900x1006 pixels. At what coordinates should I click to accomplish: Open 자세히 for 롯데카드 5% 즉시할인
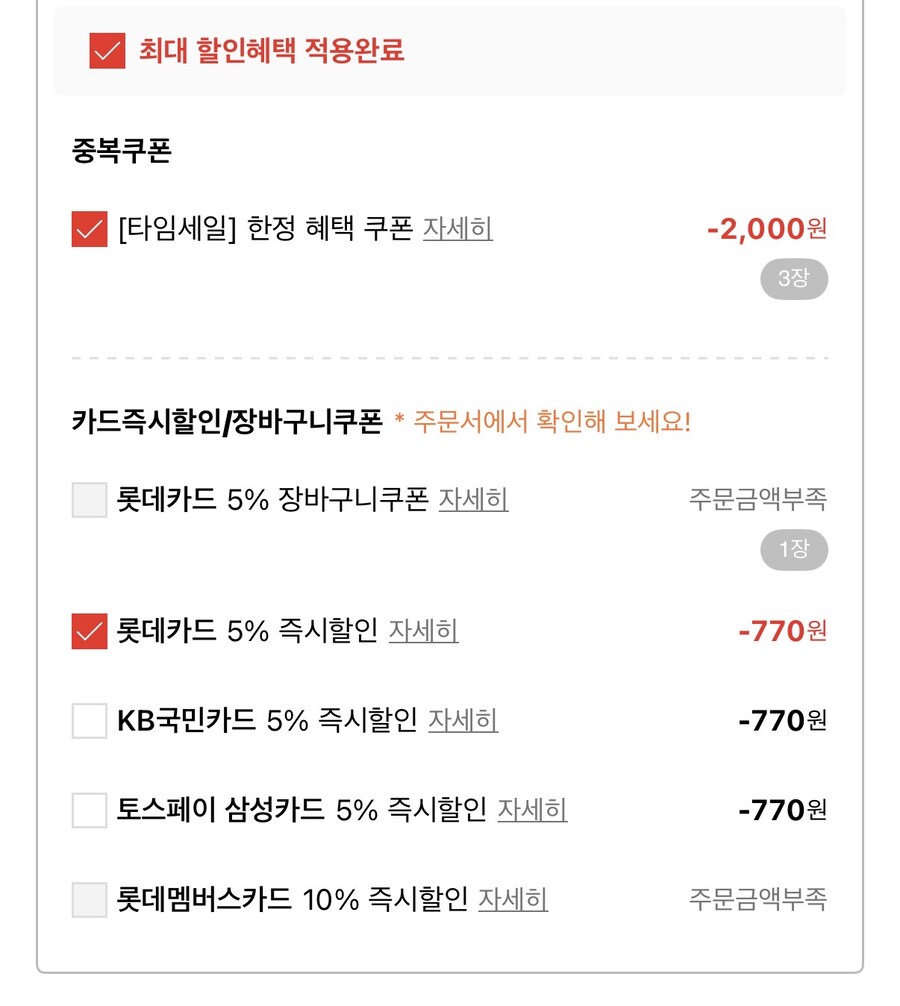[422, 633]
